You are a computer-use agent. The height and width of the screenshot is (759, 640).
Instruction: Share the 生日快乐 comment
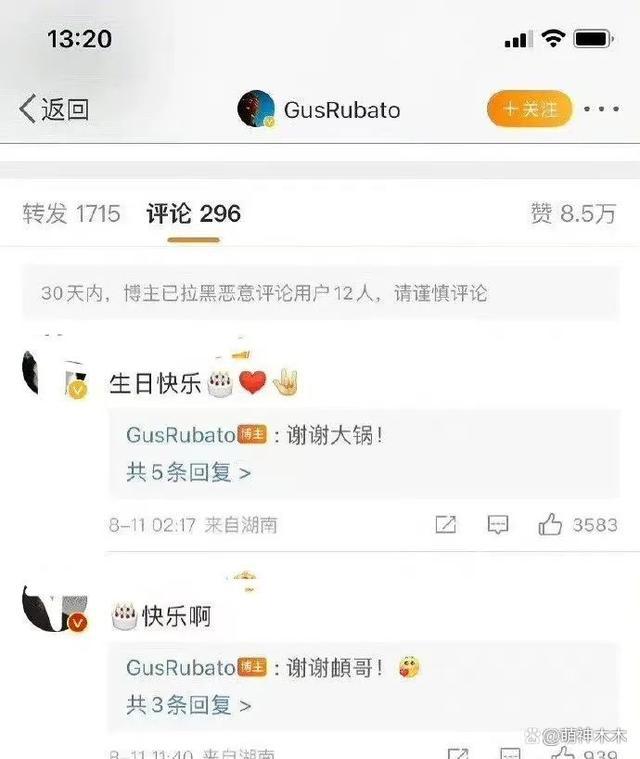[446, 524]
